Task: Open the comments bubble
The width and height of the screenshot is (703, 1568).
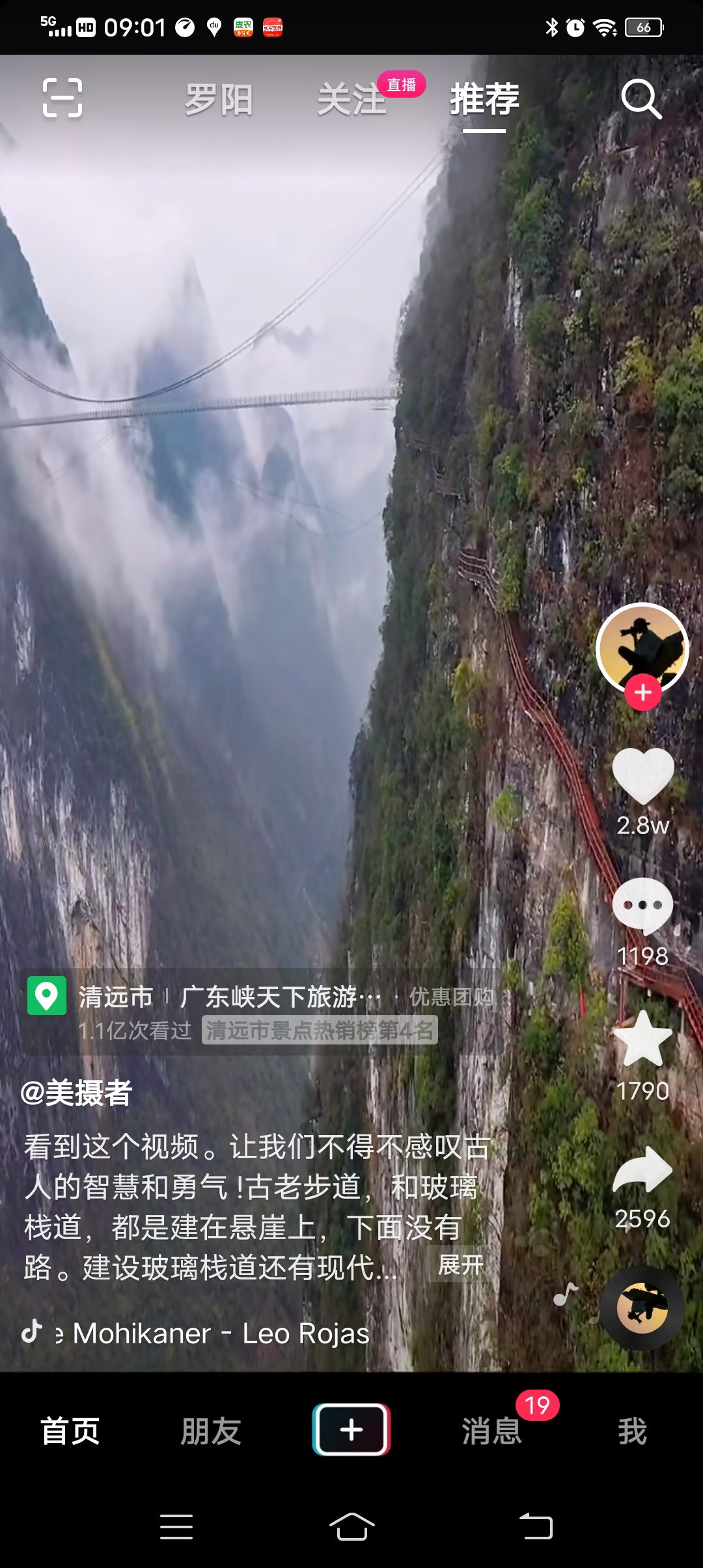Action: pos(643,906)
